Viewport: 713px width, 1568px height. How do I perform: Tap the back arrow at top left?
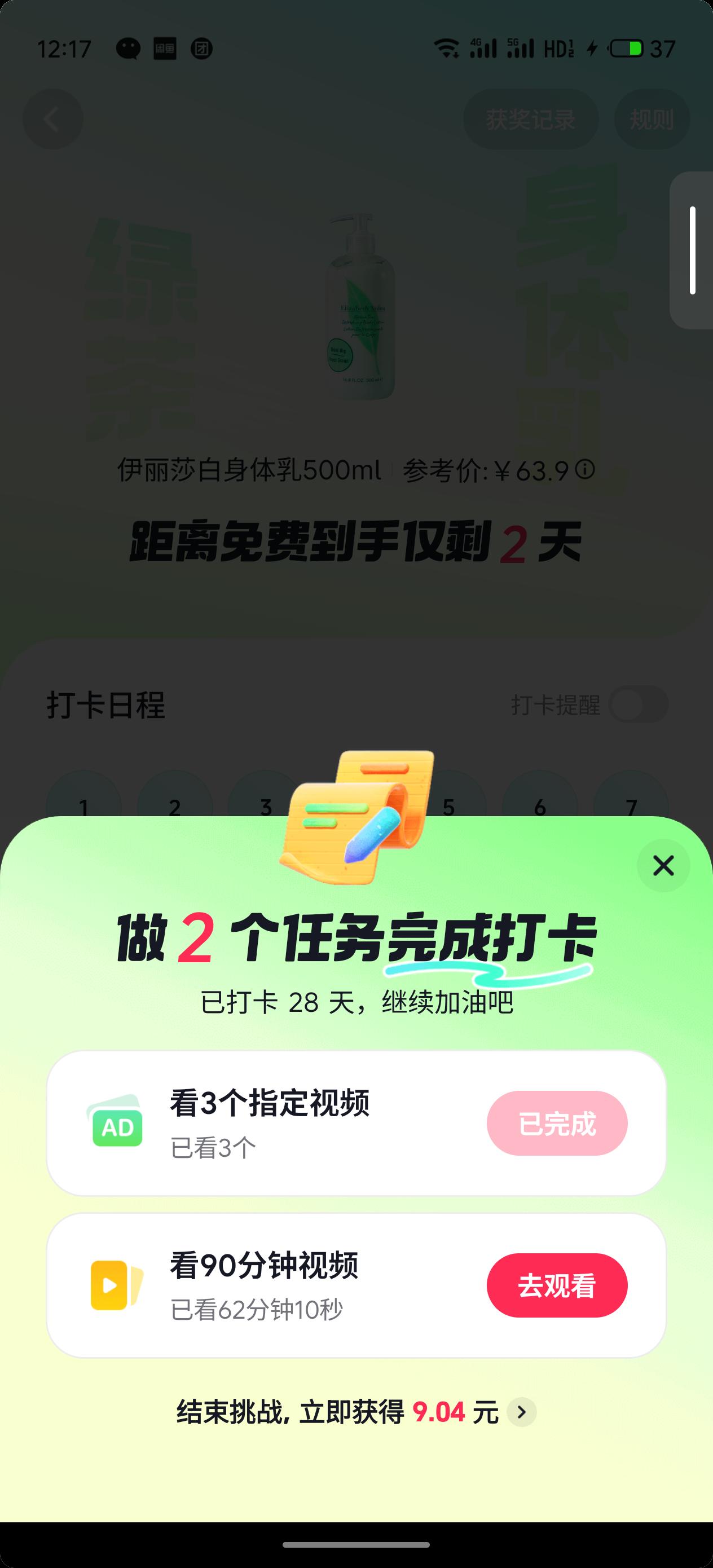click(x=52, y=118)
